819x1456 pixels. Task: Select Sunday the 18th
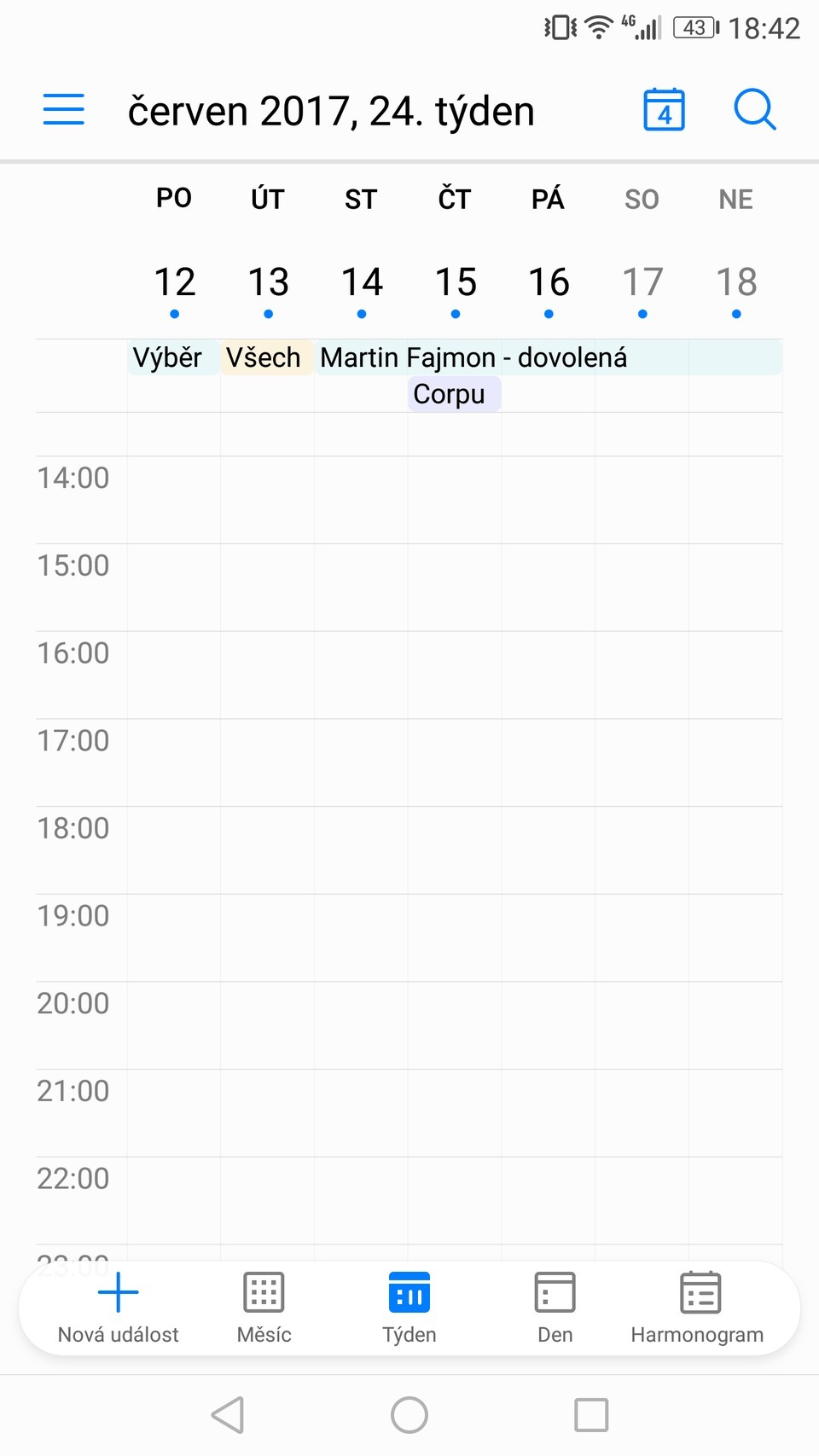735,283
